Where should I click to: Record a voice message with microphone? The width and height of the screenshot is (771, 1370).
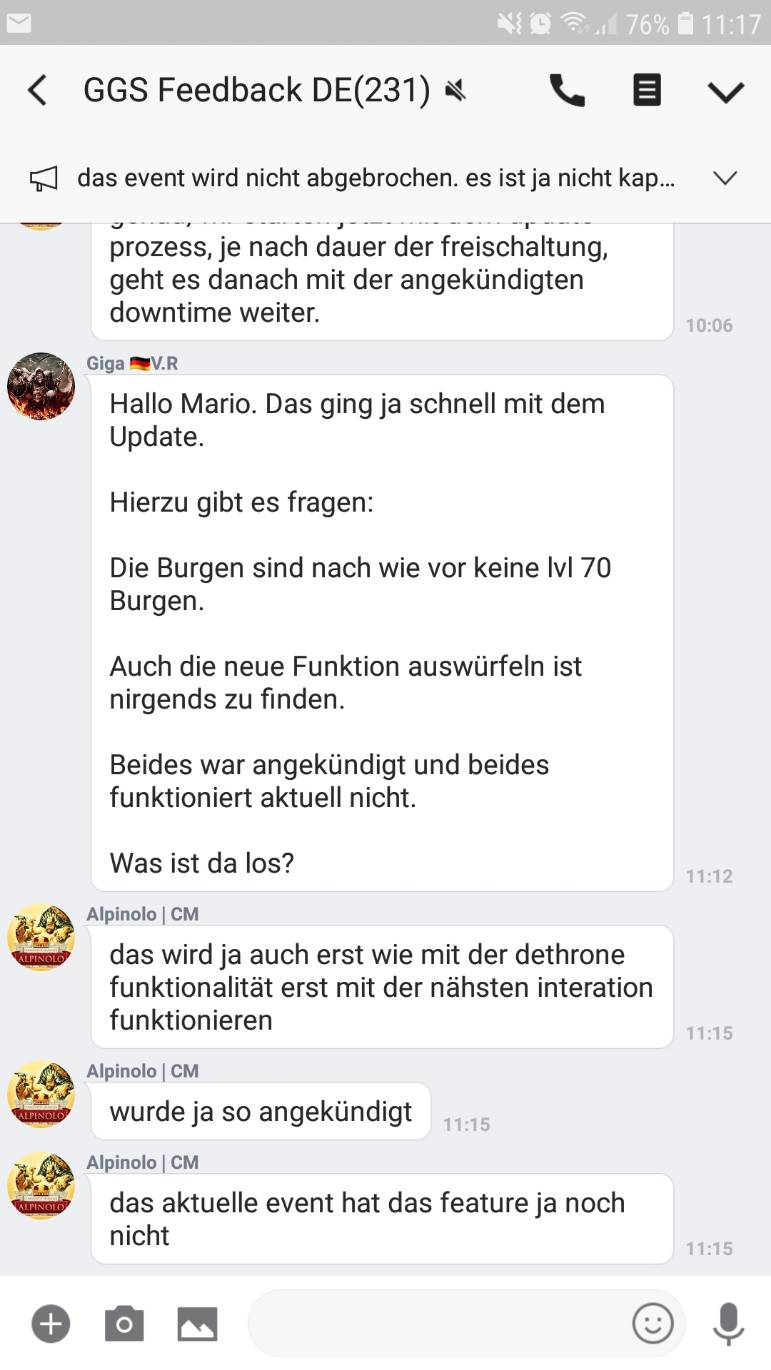pos(728,1324)
